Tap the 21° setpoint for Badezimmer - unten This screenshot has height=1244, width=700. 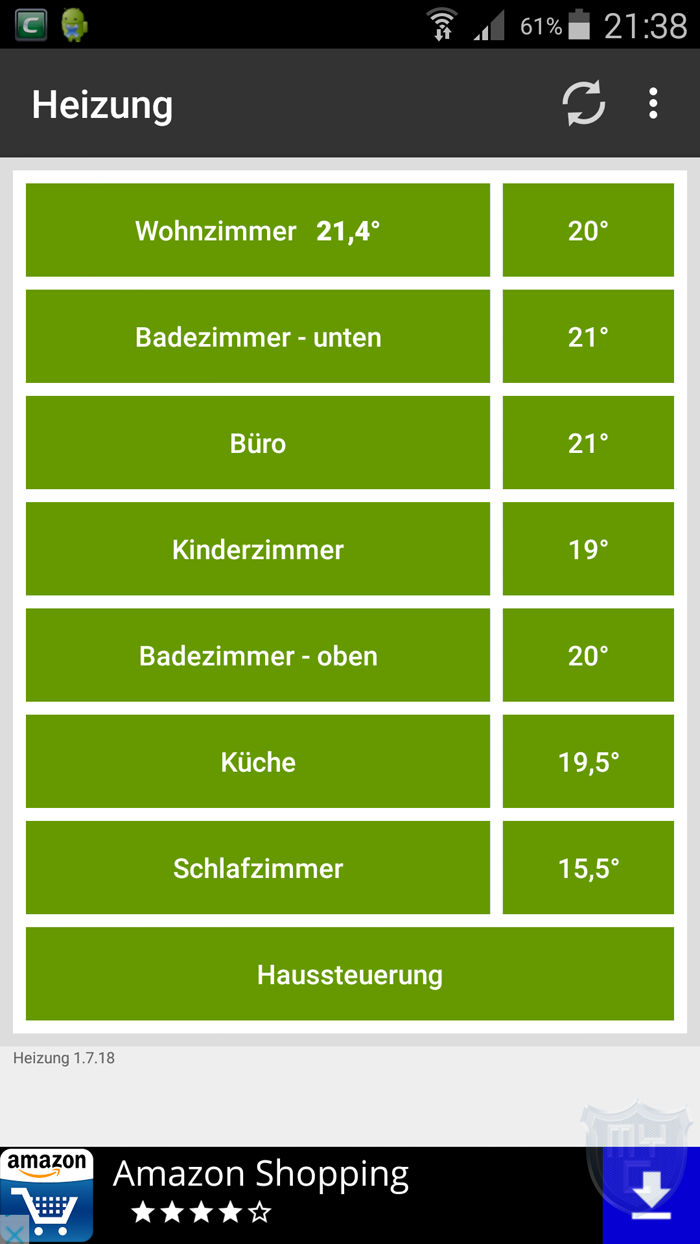pos(588,336)
